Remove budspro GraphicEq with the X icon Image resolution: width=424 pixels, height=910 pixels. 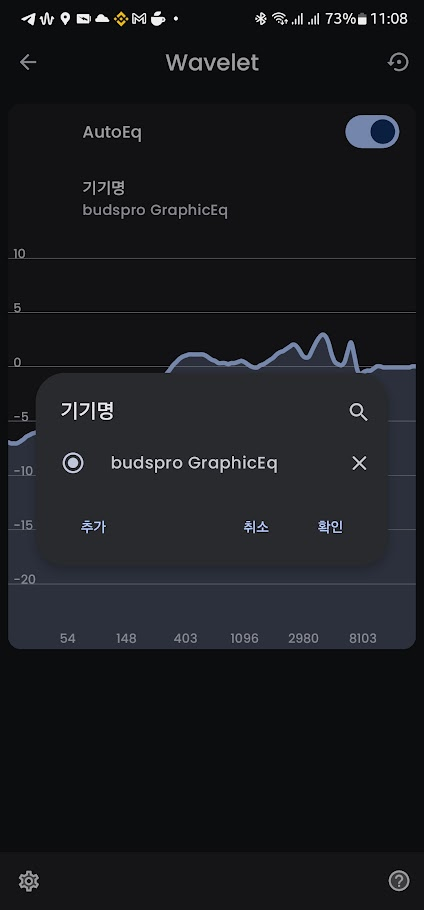359,463
